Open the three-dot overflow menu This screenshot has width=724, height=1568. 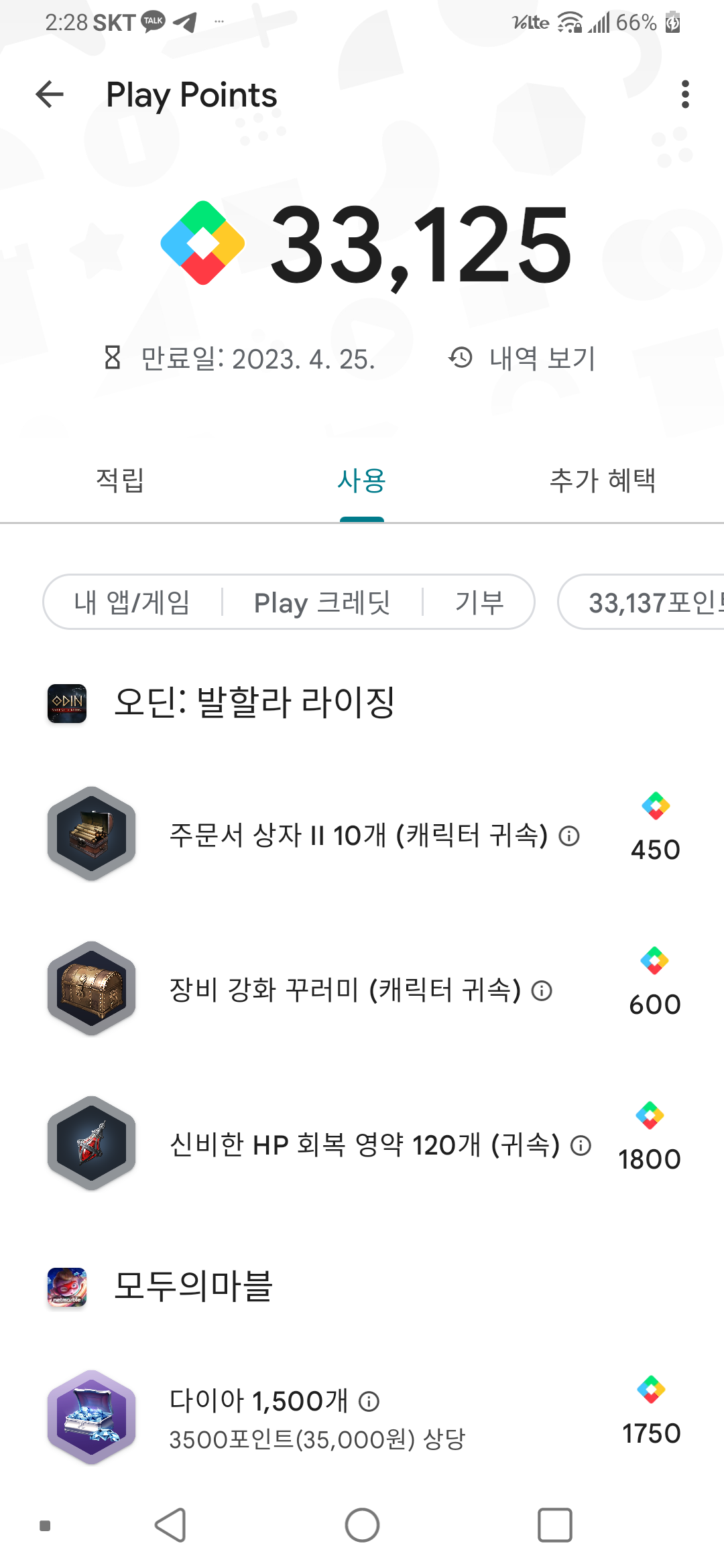684,94
